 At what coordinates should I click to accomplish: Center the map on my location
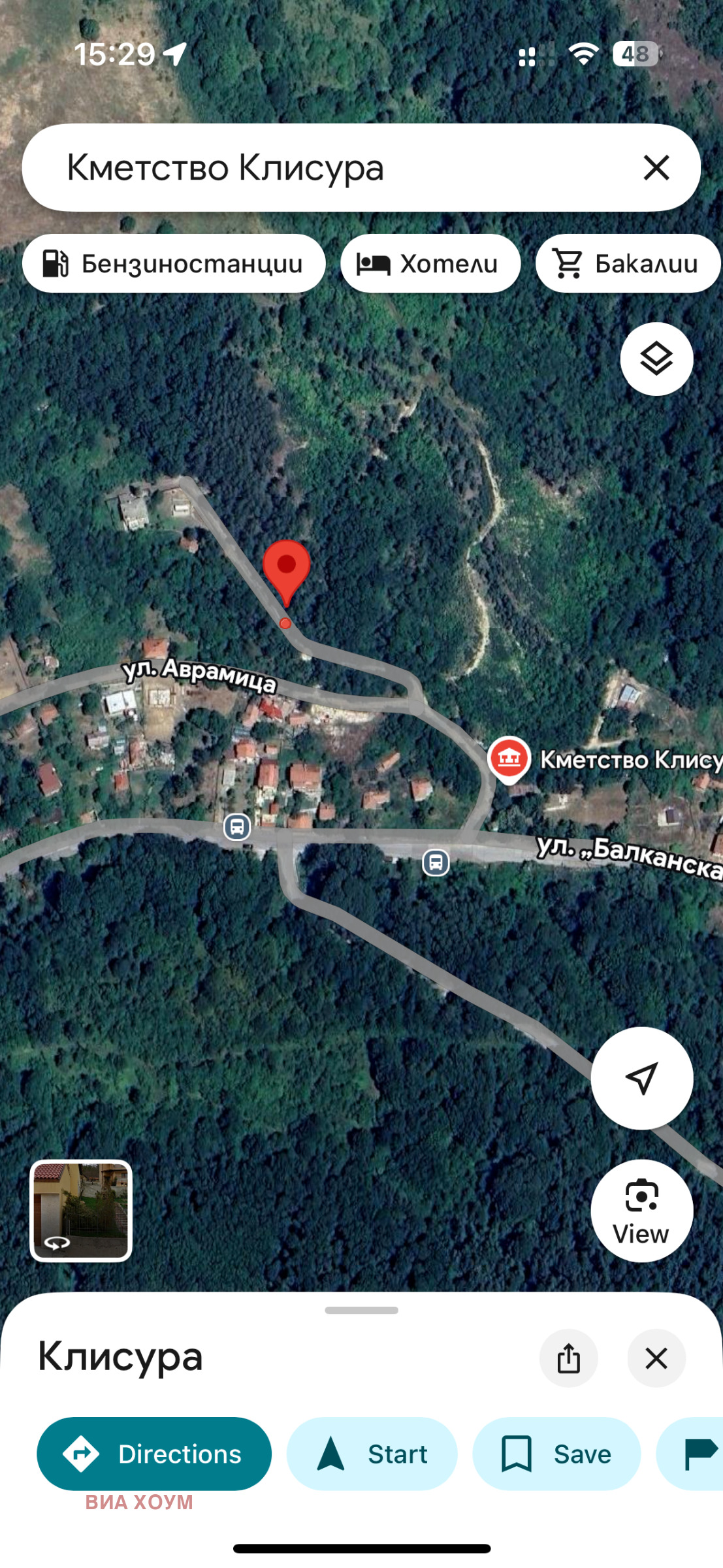pos(641,1078)
